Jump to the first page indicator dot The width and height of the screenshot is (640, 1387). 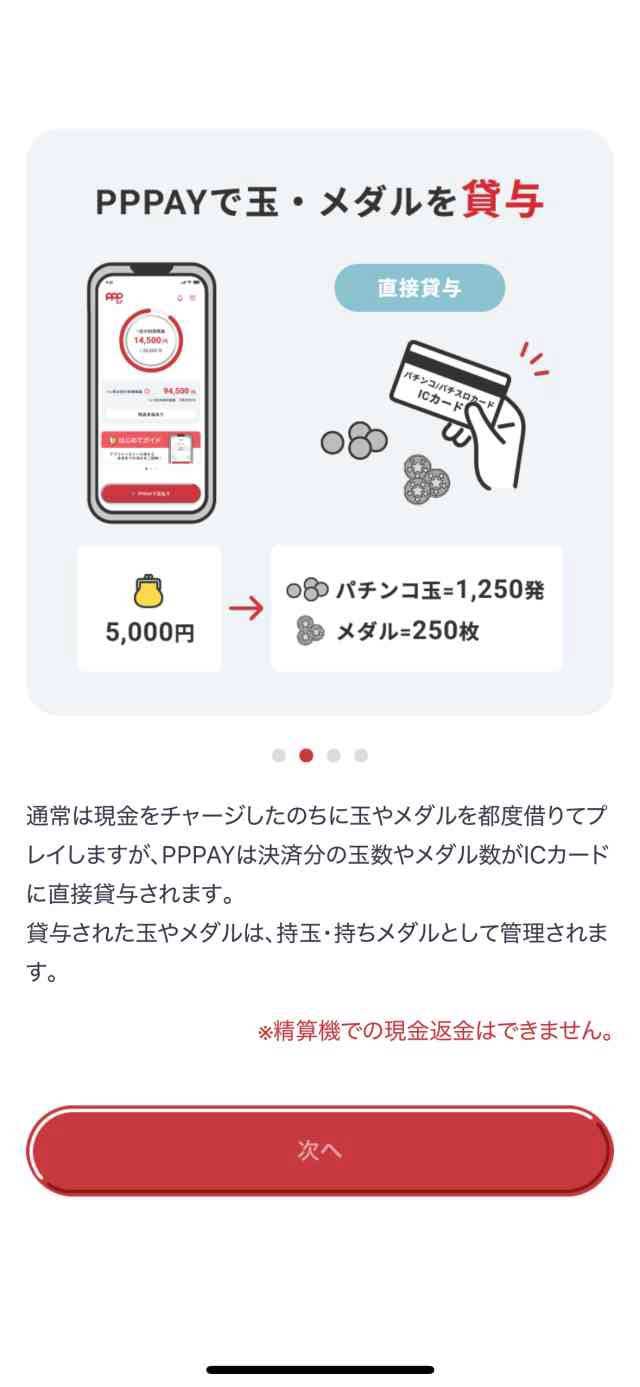pos(279,755)
